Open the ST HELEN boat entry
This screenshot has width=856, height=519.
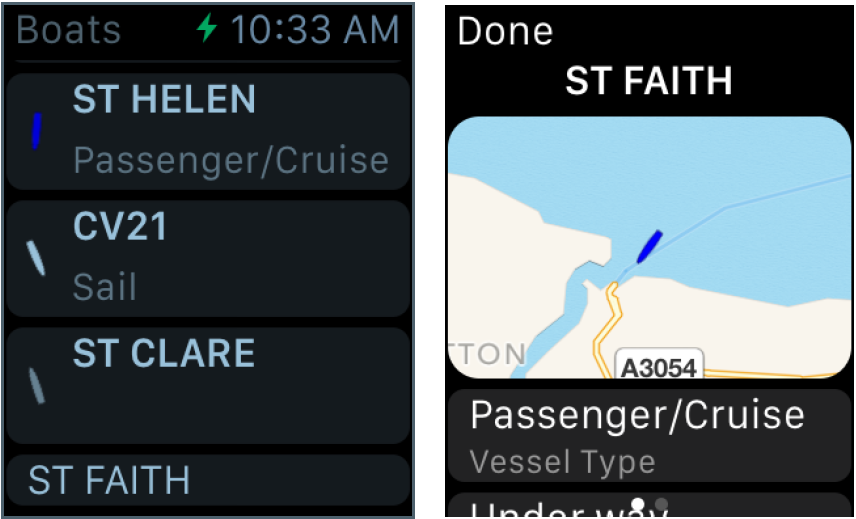coord(208,131)
